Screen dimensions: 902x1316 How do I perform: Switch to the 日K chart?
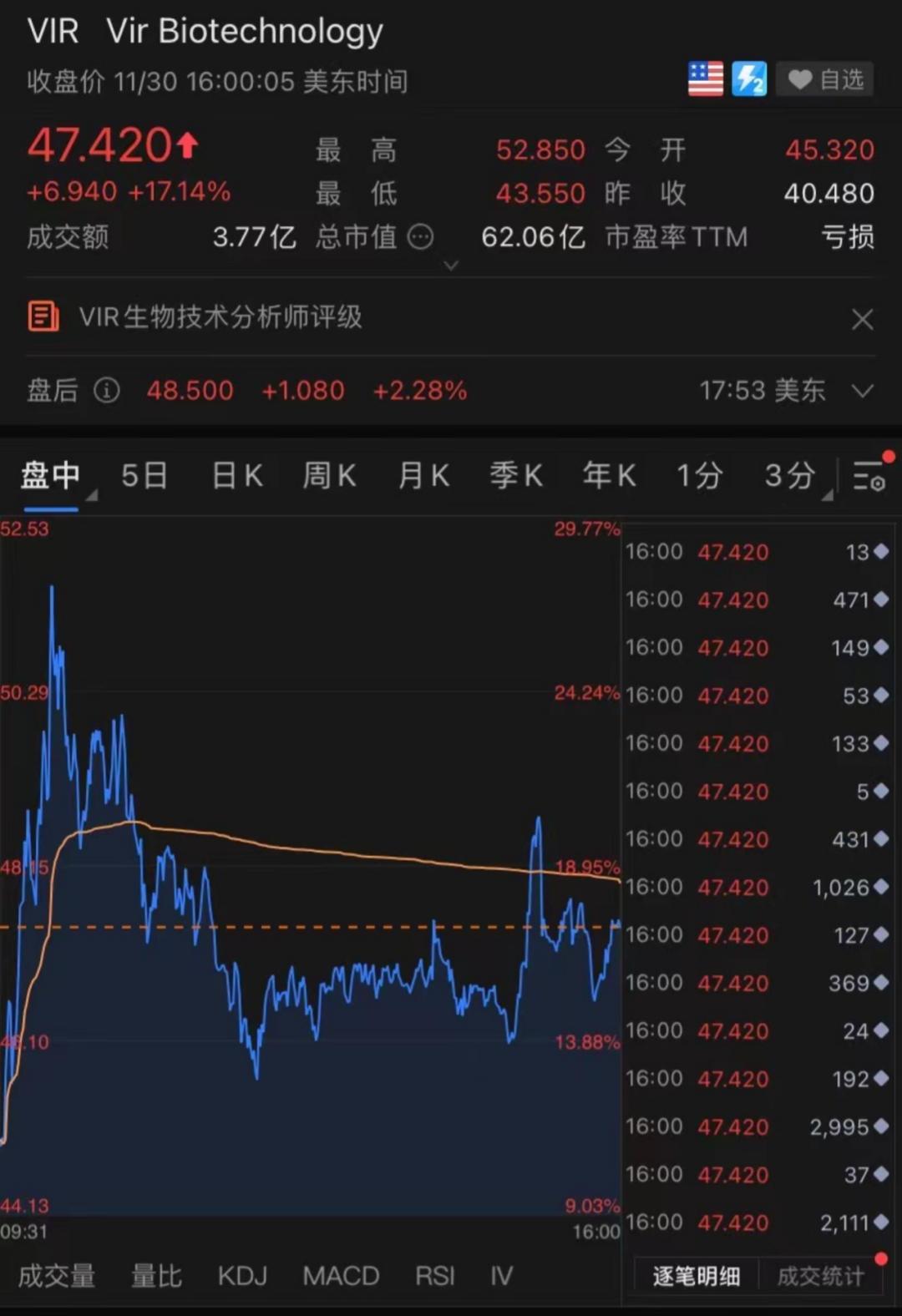click(x=237, y=476)
